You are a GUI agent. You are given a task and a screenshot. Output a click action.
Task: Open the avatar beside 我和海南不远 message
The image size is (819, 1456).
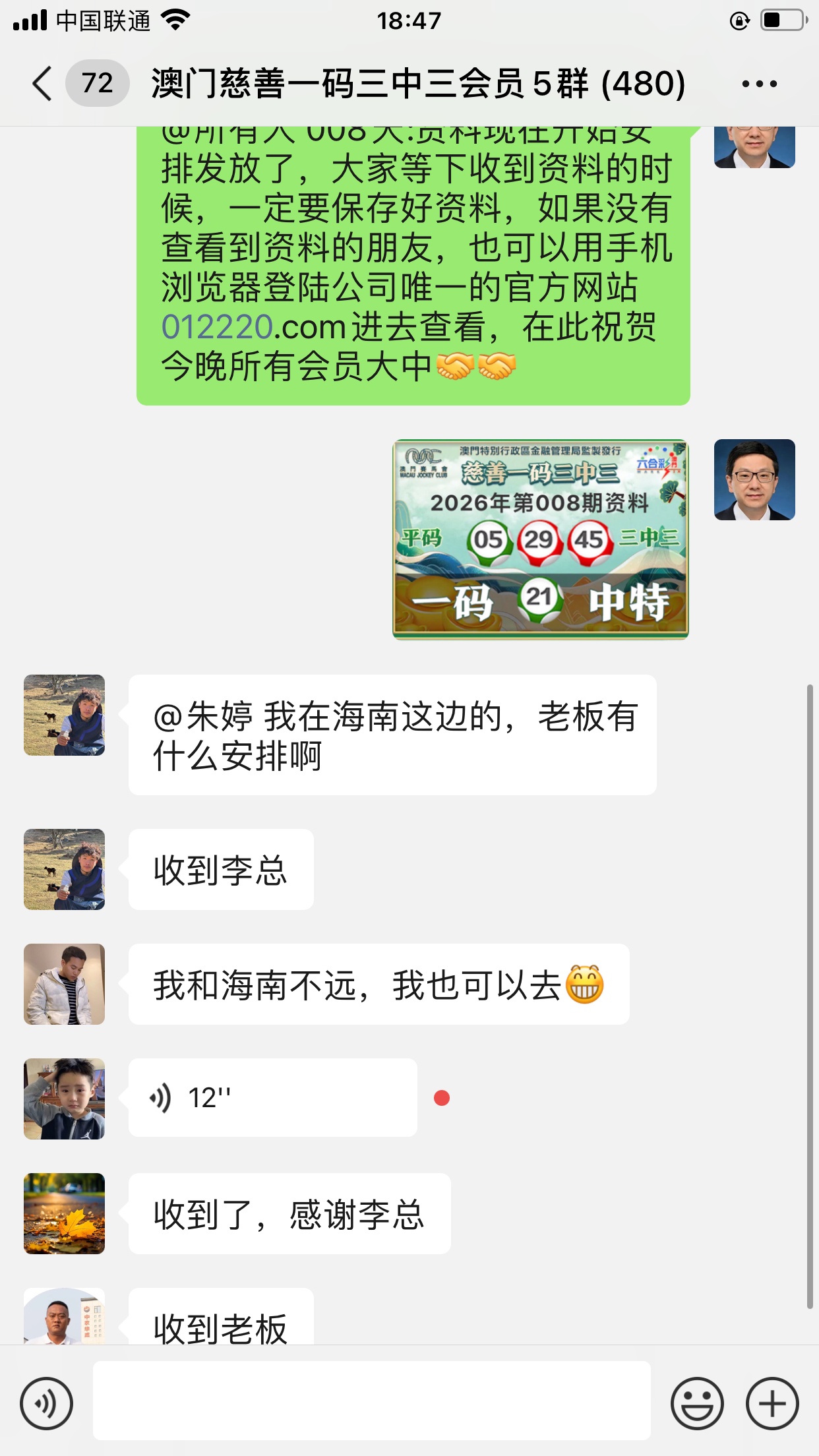point(65,984)
